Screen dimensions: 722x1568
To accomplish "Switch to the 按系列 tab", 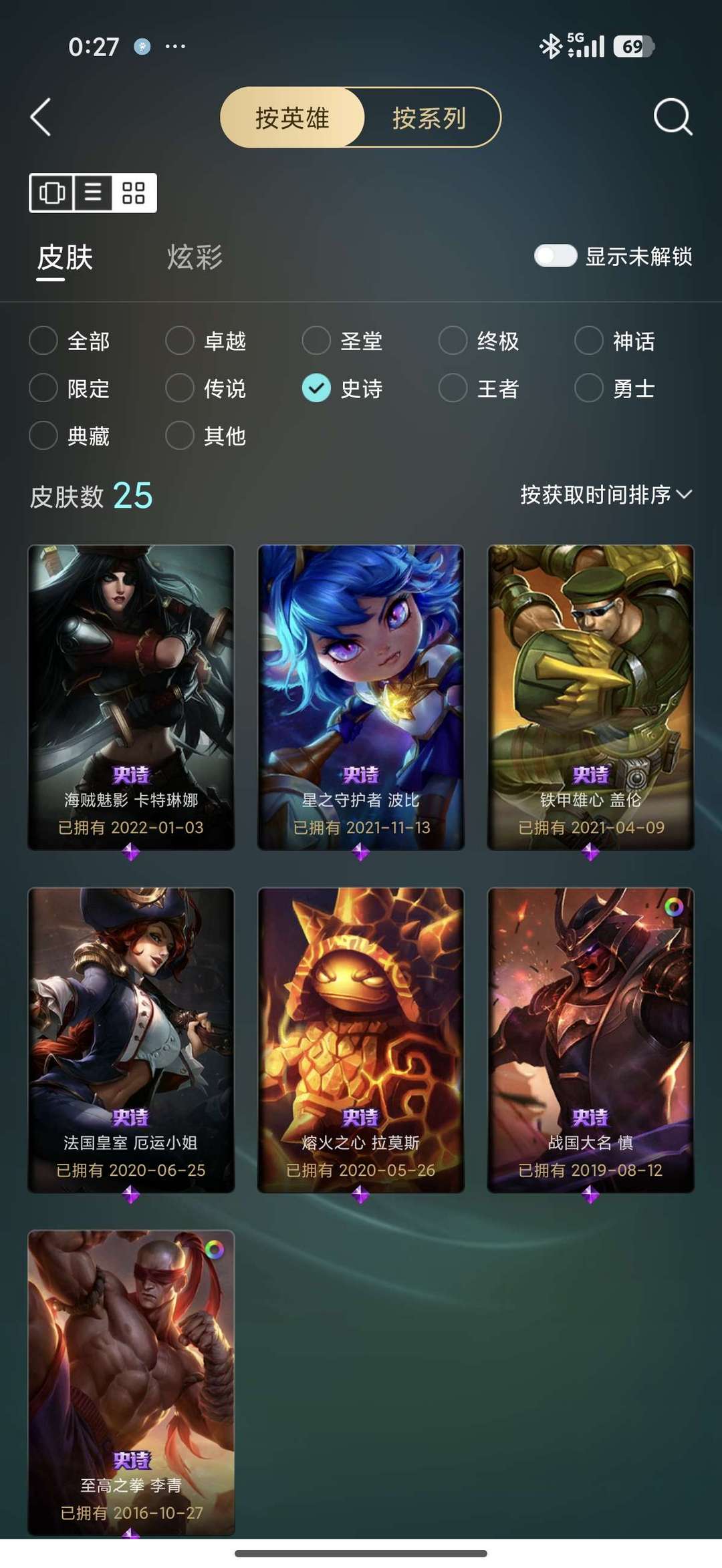I will [431, 118].
